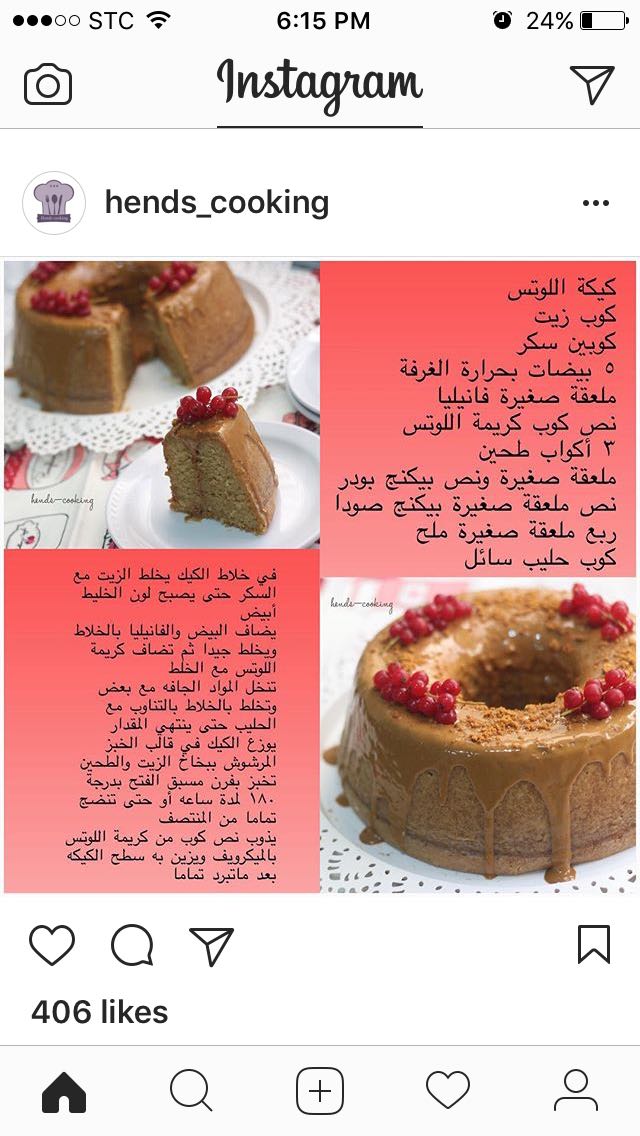View the 406 likes list
The width and height of the screenshot is (640, 1136).
click(99, 1012)
